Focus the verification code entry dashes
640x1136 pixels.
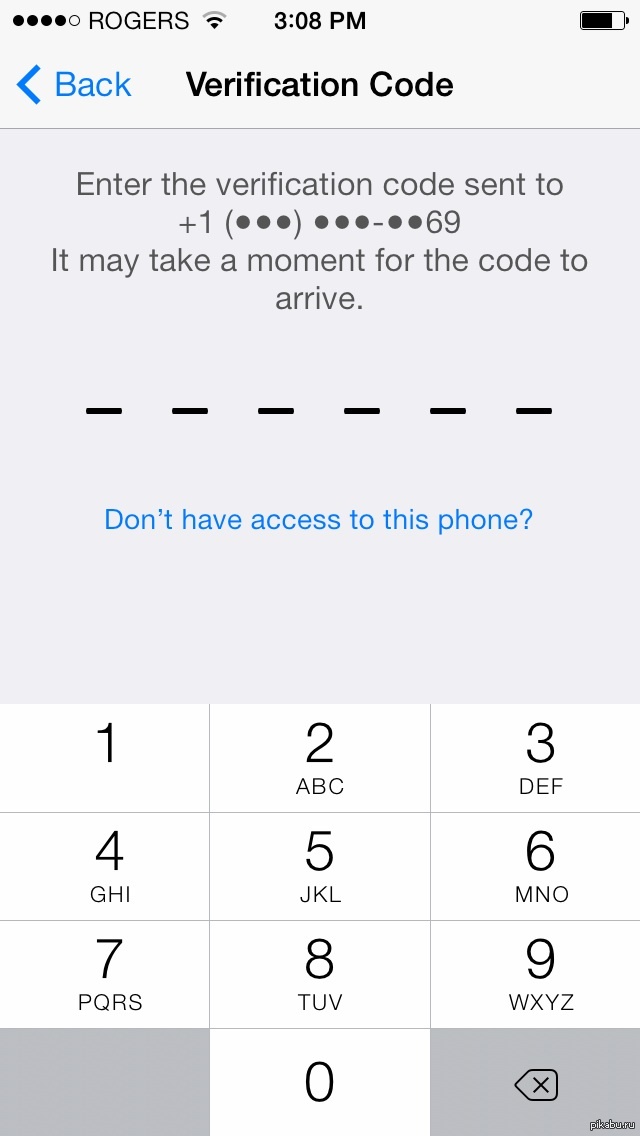coord(319,410)
